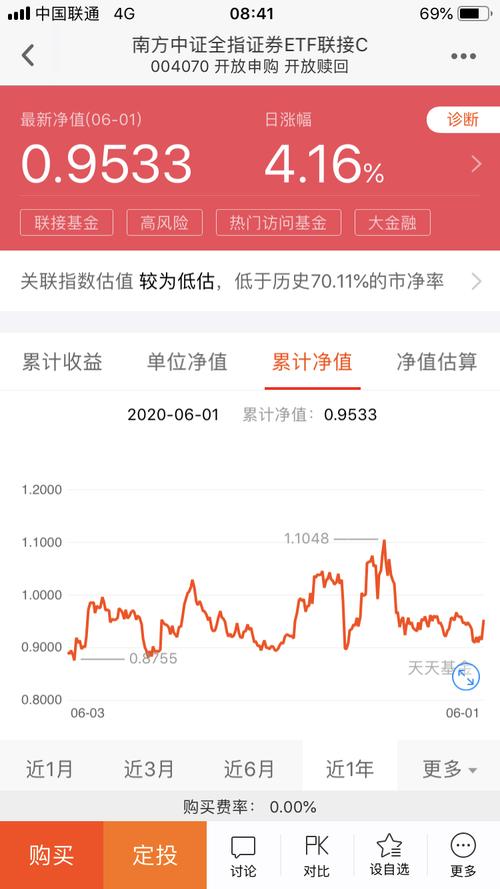Open the 关联指数估值 valuation row
The height and width of the screenshot is (889, 500).
[250, 281]
